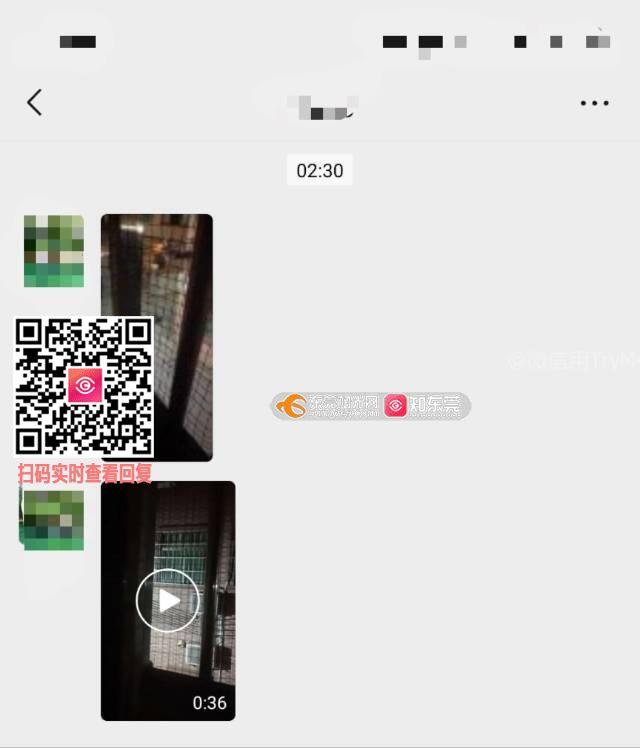Go back from this chat
Screen dimensions: 640x748
pos(35,102)
